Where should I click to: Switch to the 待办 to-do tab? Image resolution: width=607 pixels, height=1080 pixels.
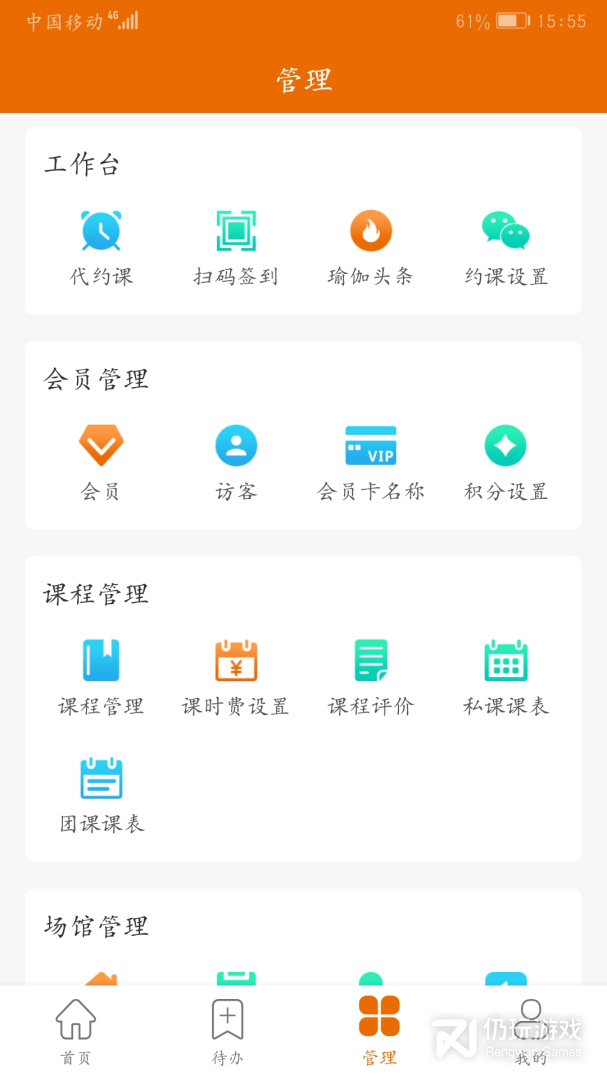[x=228, y=1031]
